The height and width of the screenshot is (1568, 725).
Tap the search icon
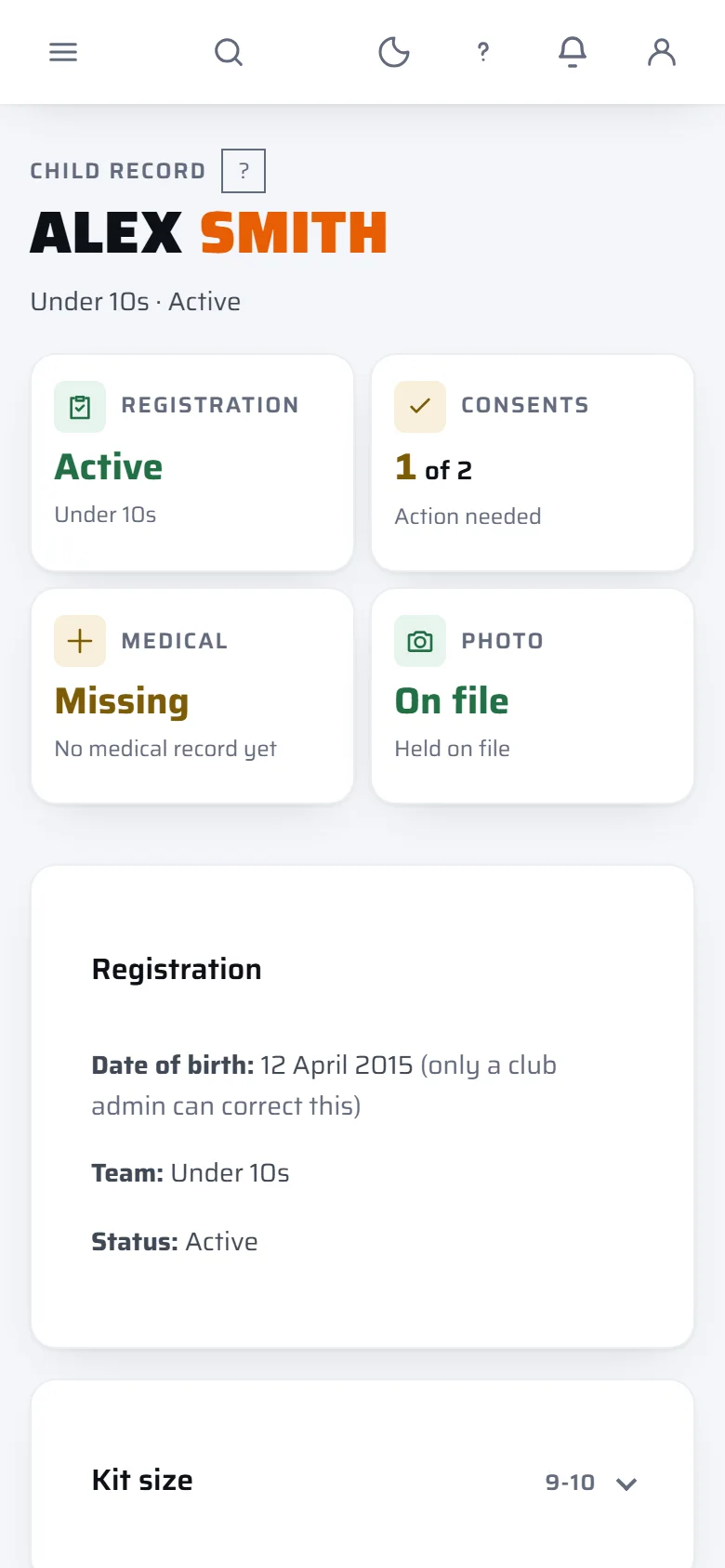[229, 52]
